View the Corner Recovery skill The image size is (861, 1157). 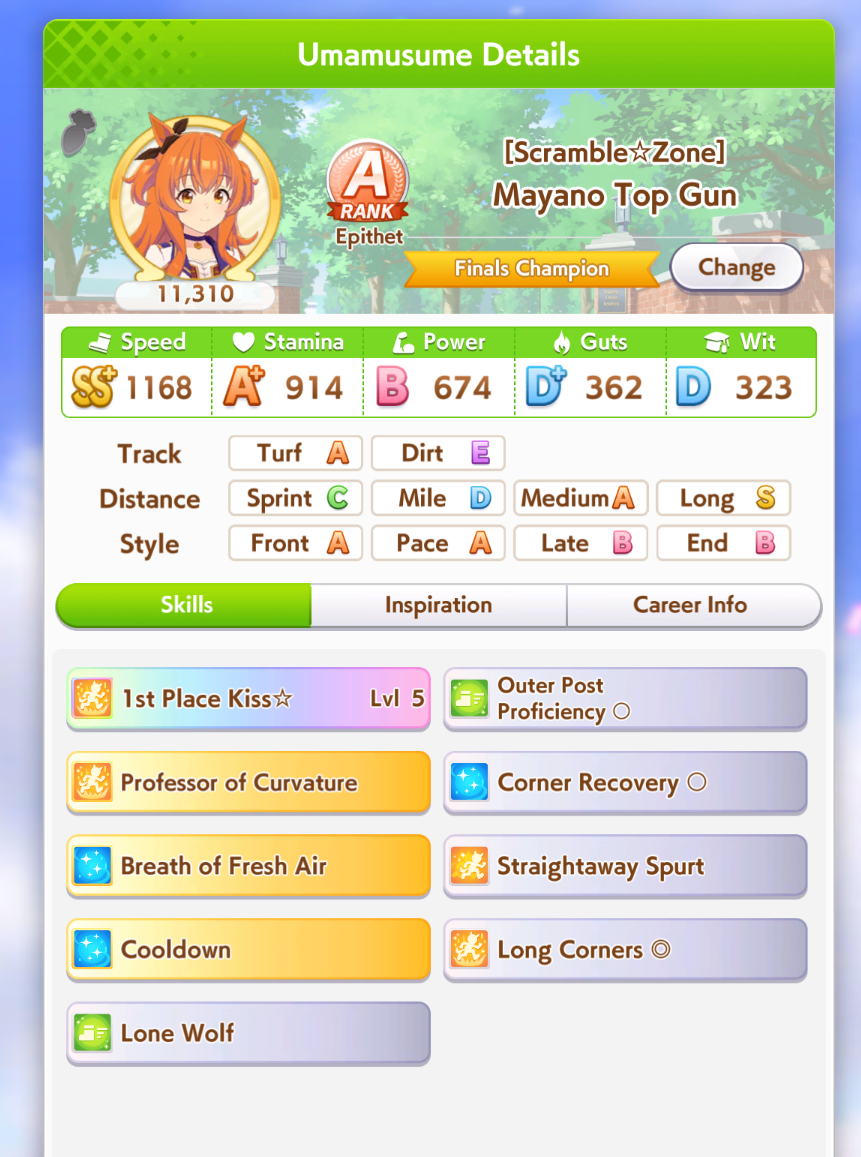(625, 782)
